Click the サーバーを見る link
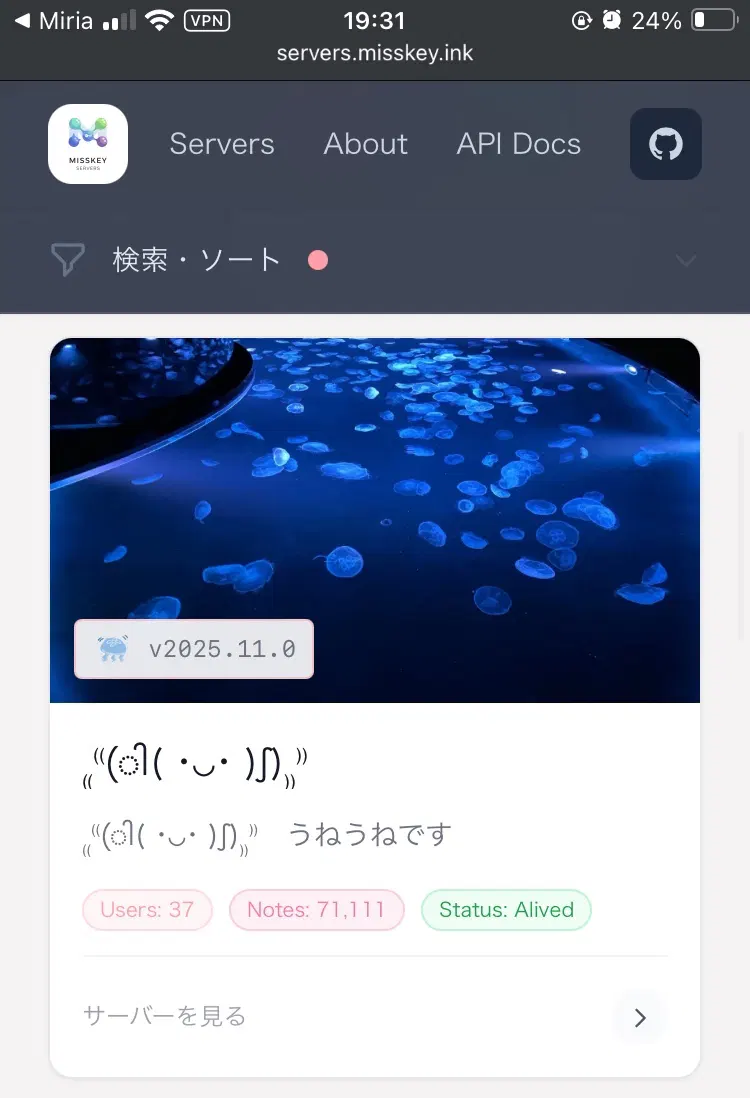 coord(163,1017)
